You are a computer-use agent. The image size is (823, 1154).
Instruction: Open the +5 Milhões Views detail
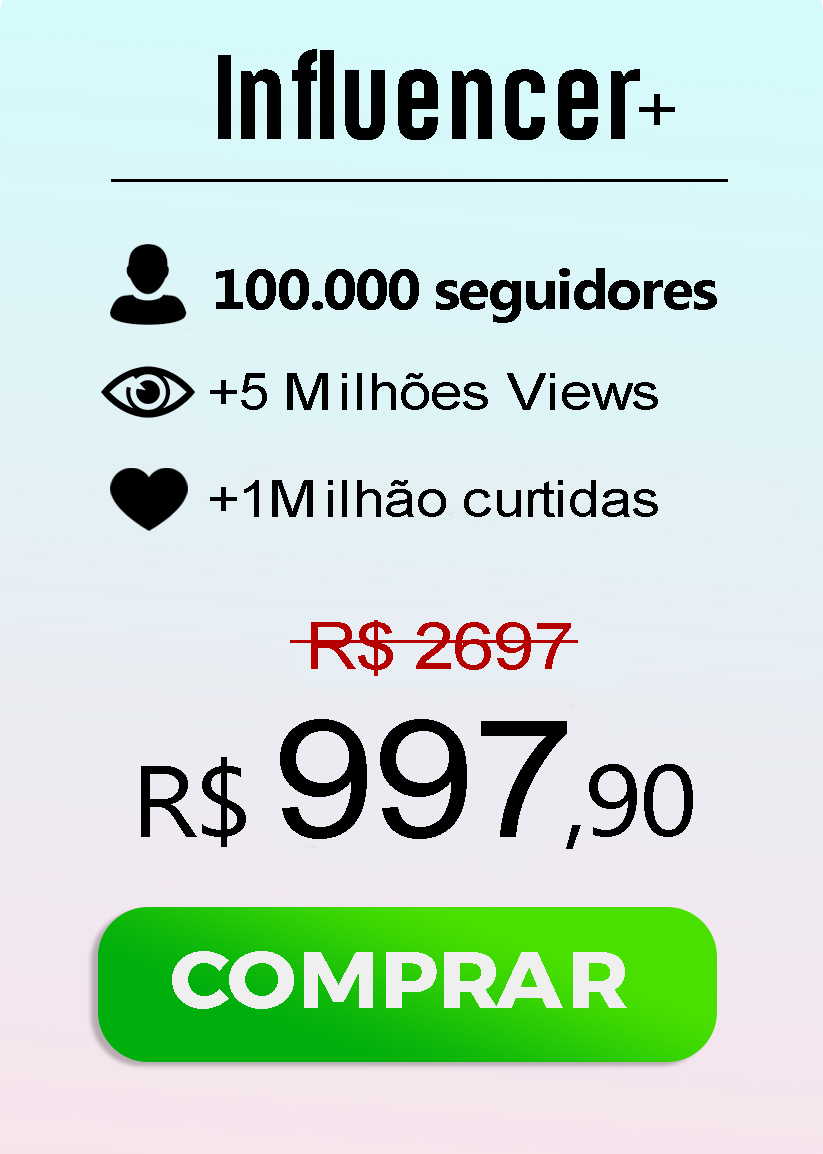coord(432,393)
